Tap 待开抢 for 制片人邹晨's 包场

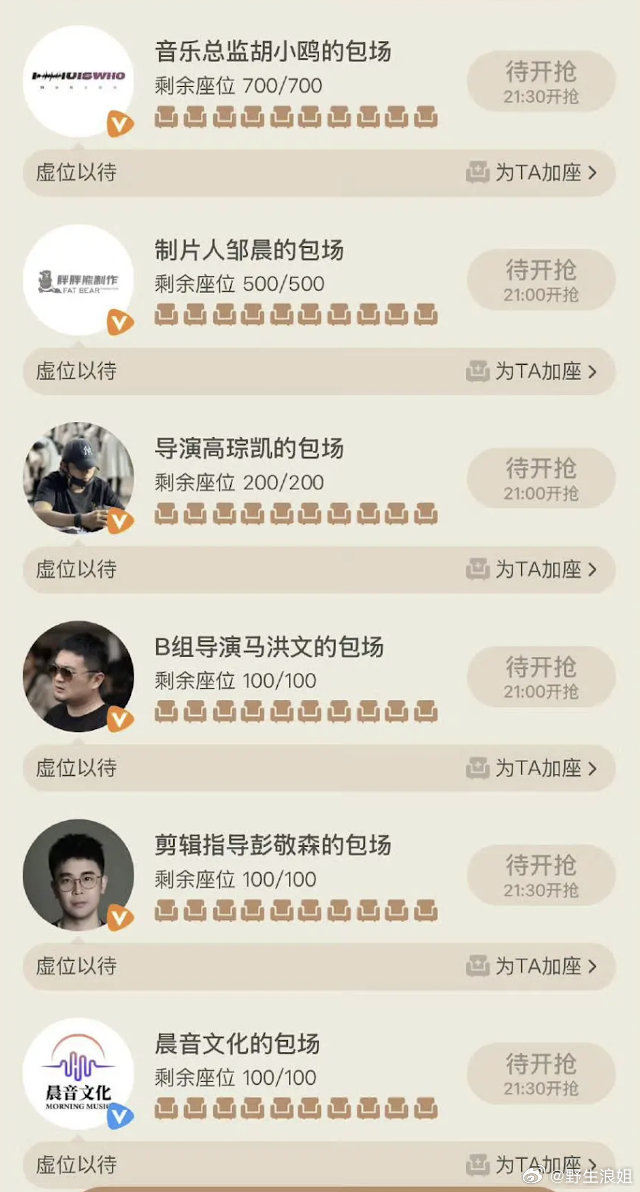[540, 280]
